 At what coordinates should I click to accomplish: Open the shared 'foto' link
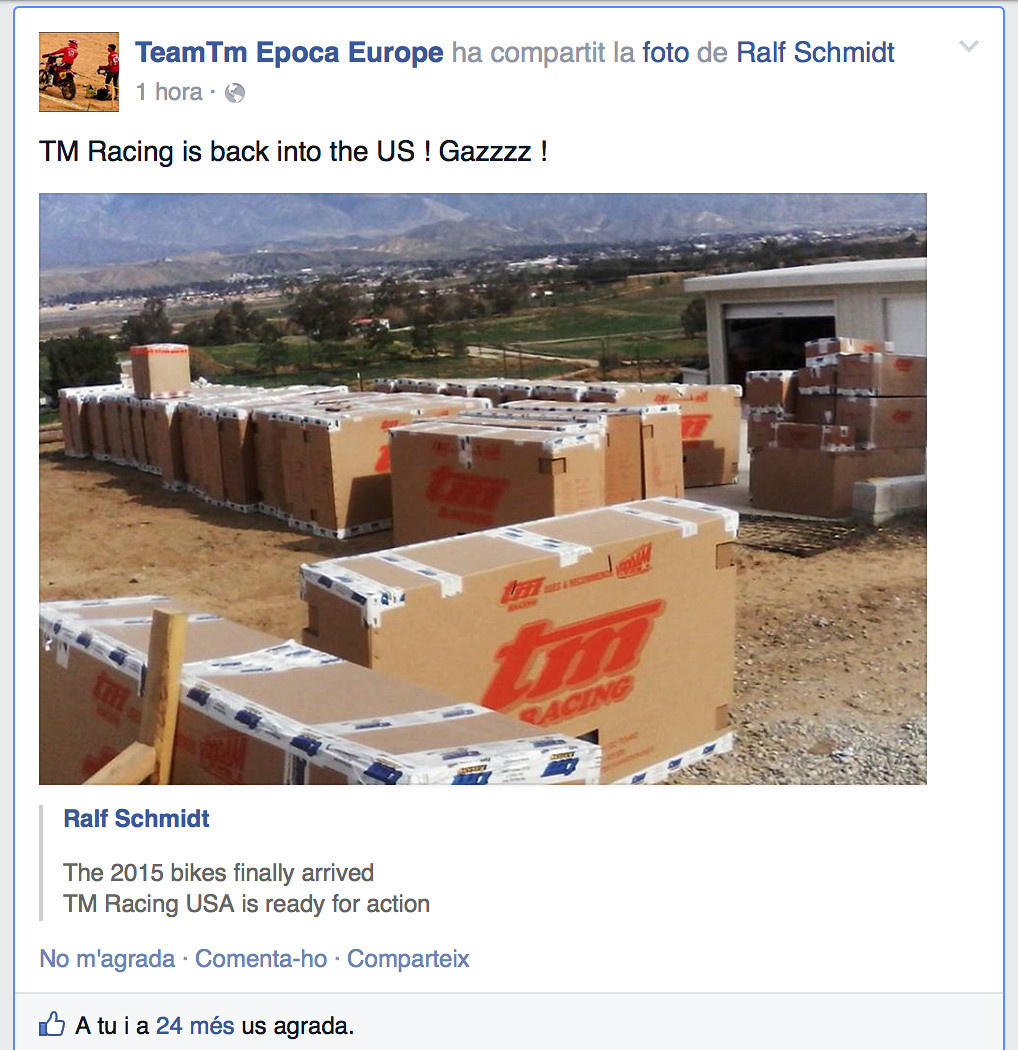point(666,53)
